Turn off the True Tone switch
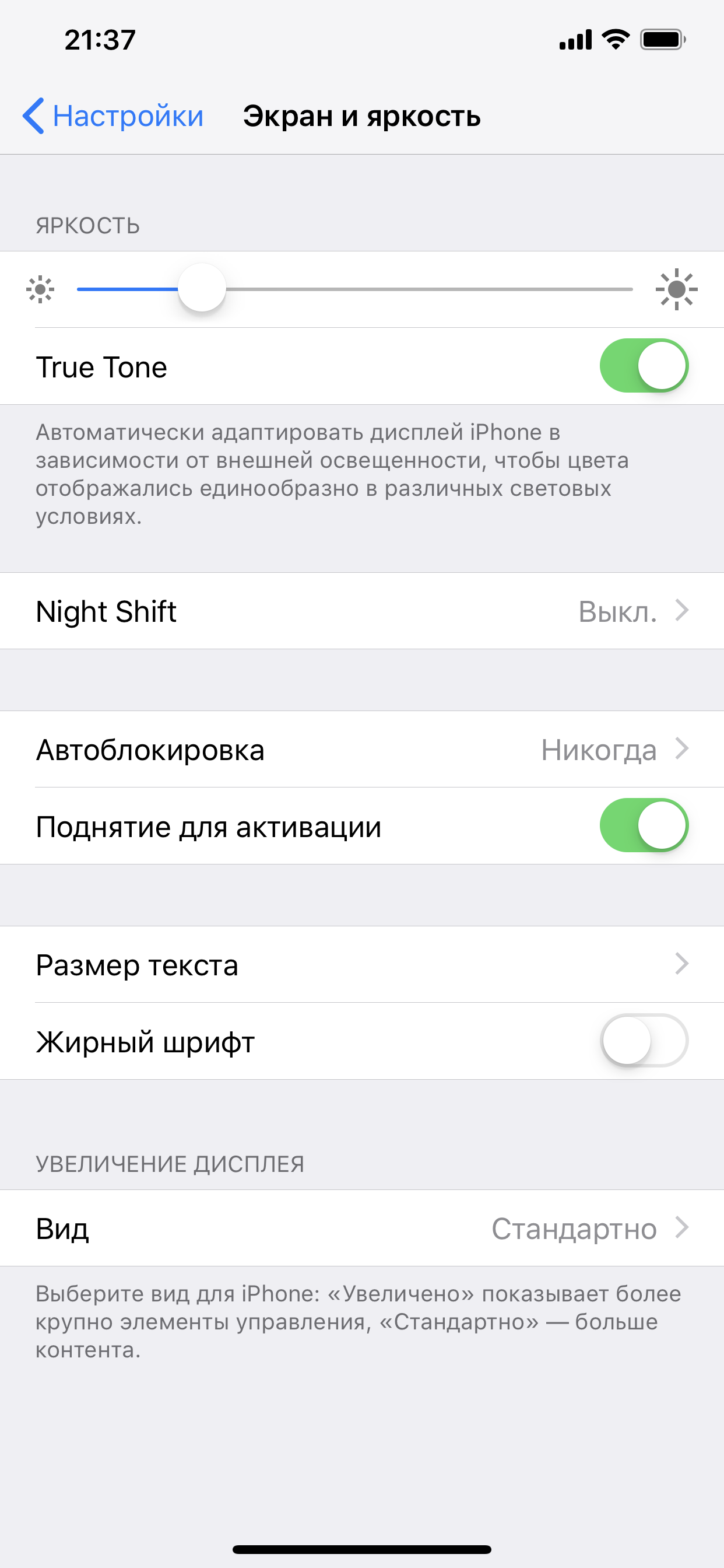This screenshot has width=724, height=1568. 644,366
